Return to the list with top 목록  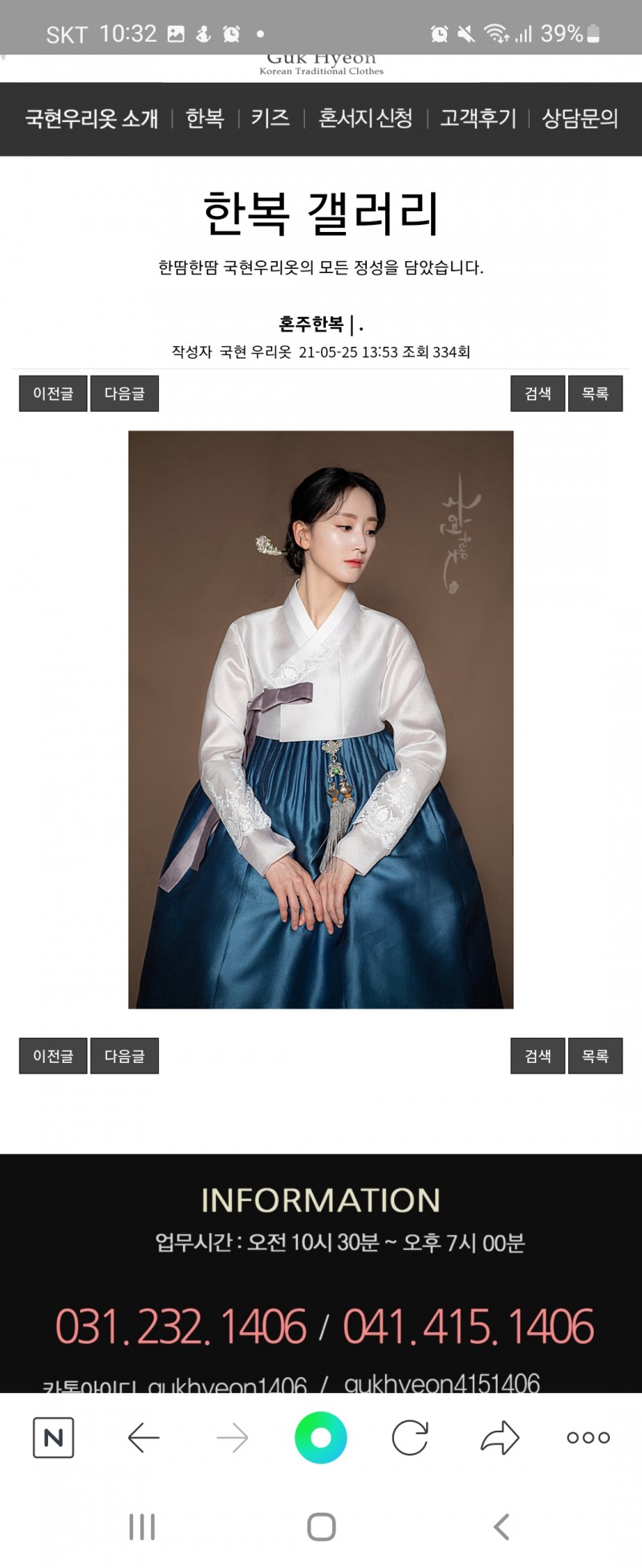pyautogui.click(x=595, y=393)
